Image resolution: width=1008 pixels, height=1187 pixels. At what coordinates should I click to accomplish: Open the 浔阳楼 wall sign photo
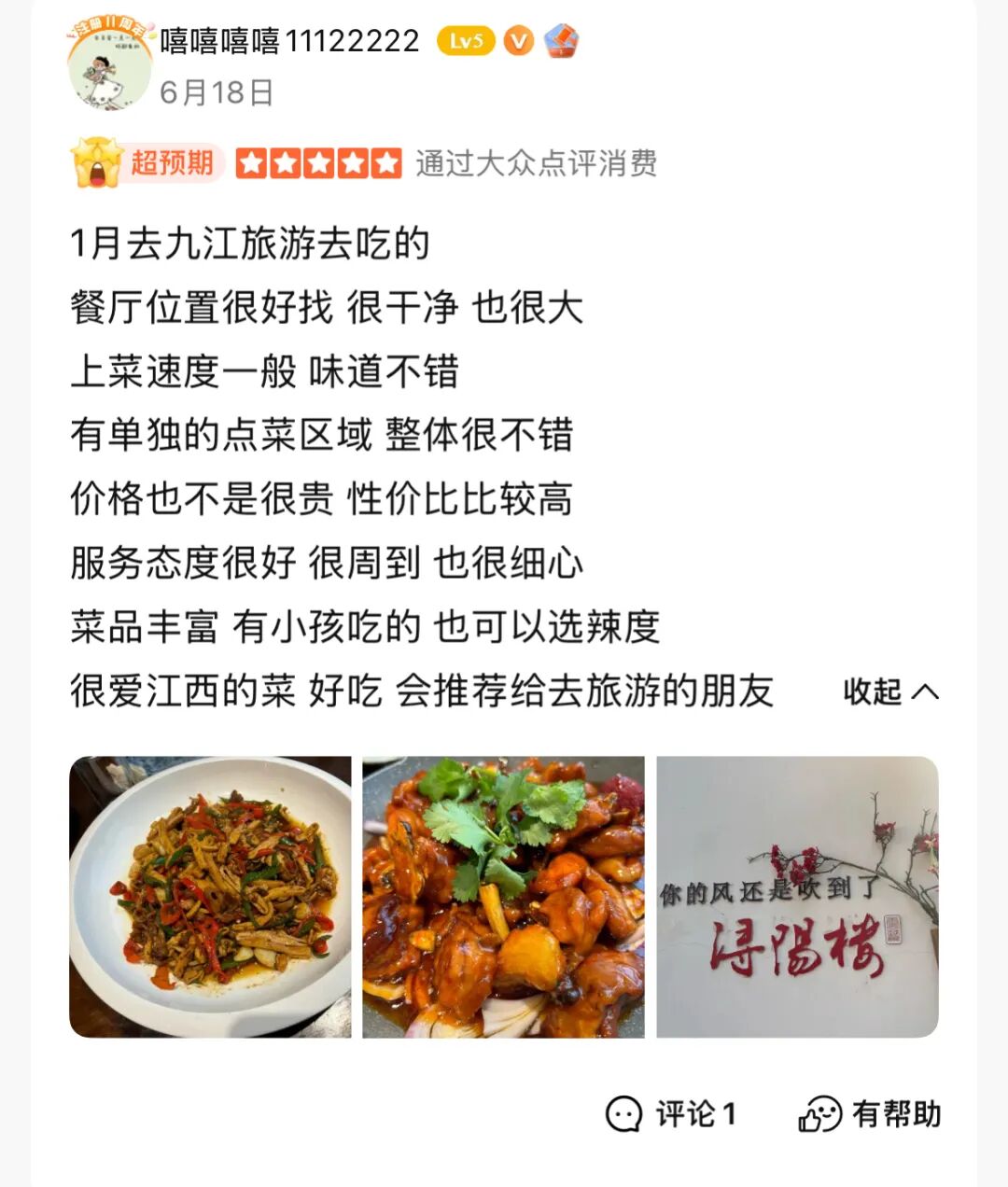click(797, 897)
